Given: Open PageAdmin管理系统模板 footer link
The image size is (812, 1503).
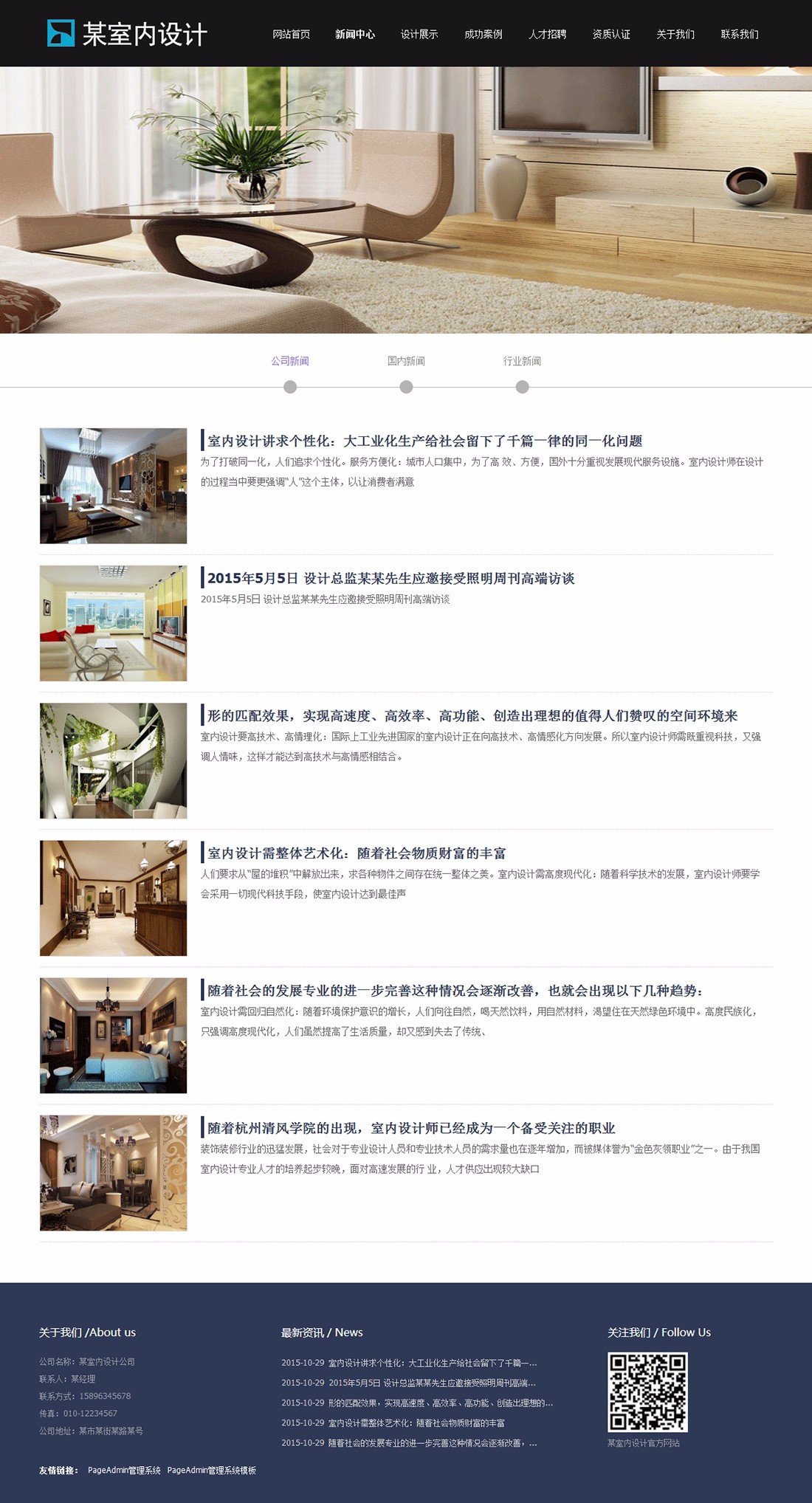Looking at the screenshot, I should tap(212, 1471).
